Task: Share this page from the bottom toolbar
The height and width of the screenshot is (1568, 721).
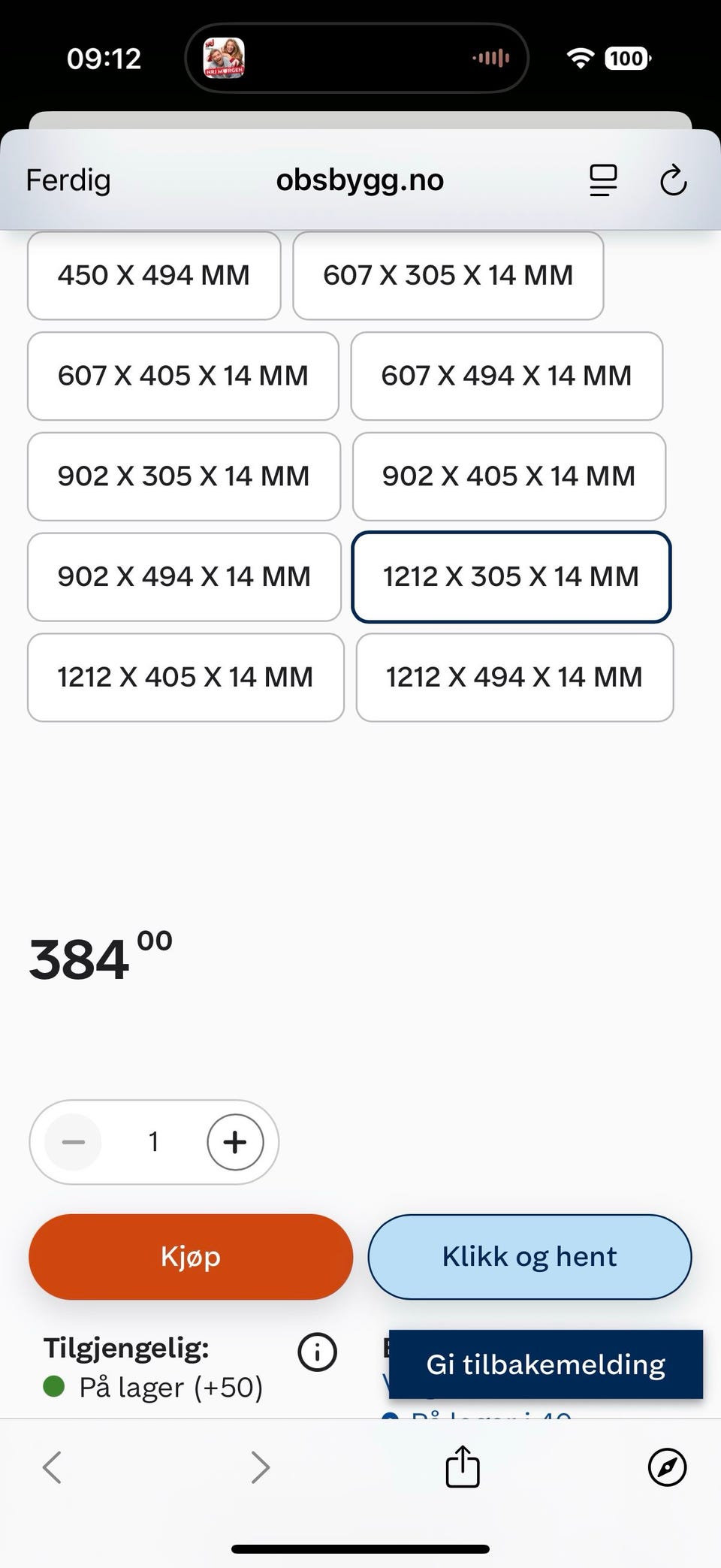Action: pyautogui.click(x=463, y=1467)
